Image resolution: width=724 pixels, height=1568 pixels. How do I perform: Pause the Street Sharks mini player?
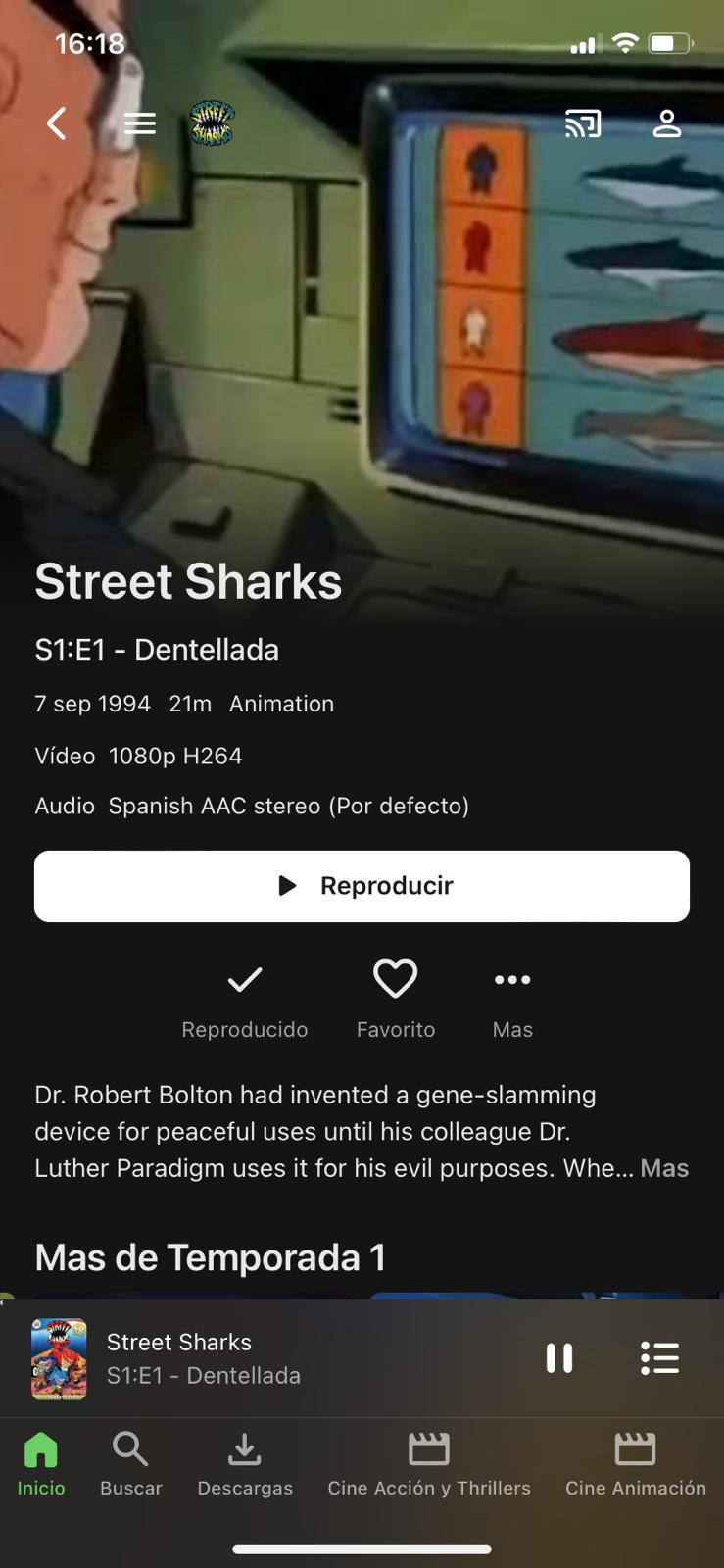point(559,1358)
